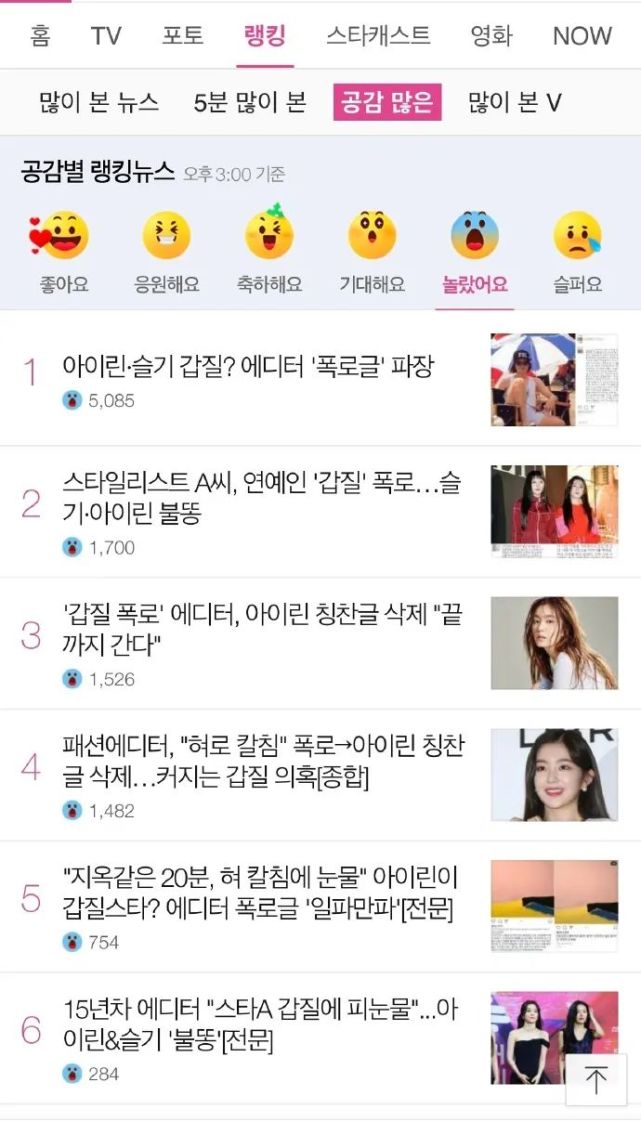
Task: Open the 스타캐스트 tab
Action: point(378,36)
